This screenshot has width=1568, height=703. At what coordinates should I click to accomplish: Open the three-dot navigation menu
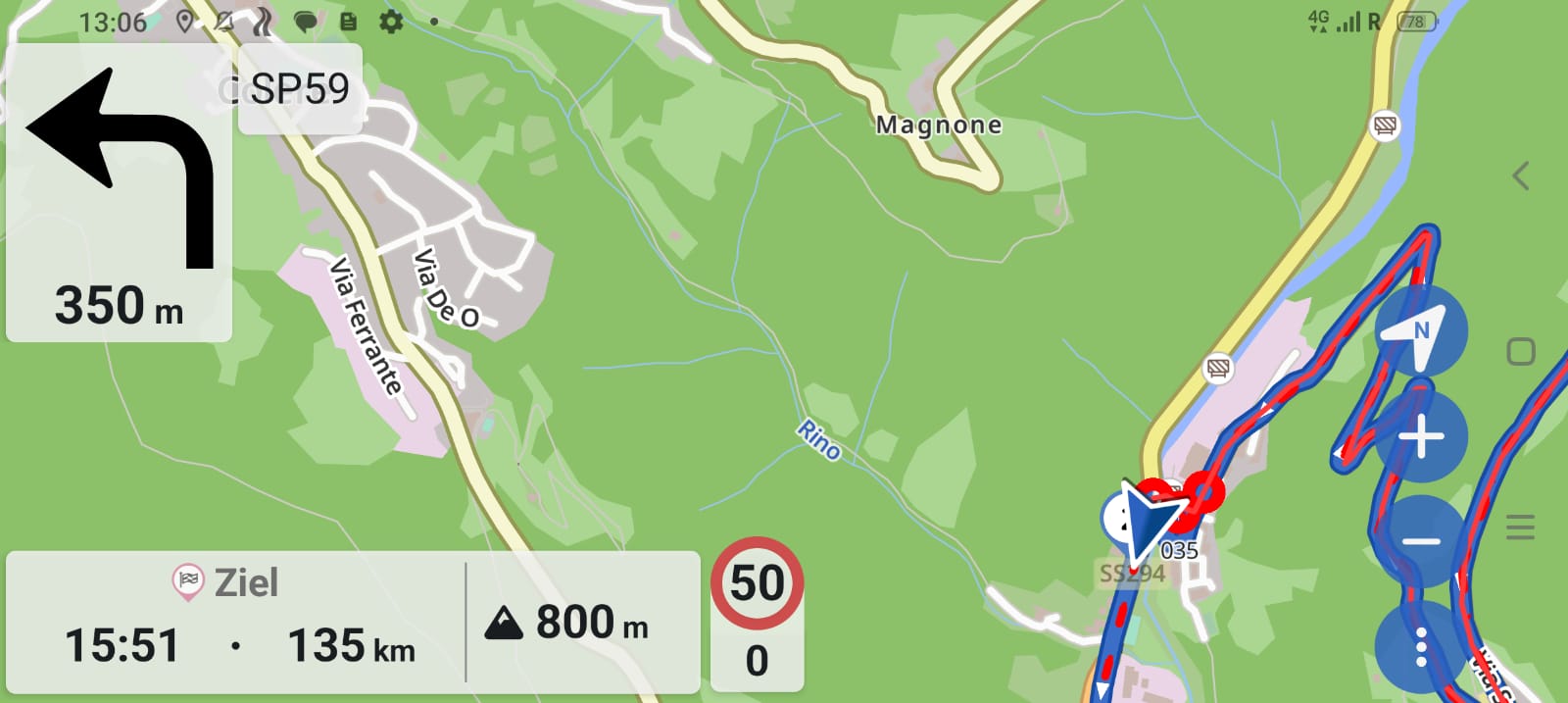tap(1420, 646)
